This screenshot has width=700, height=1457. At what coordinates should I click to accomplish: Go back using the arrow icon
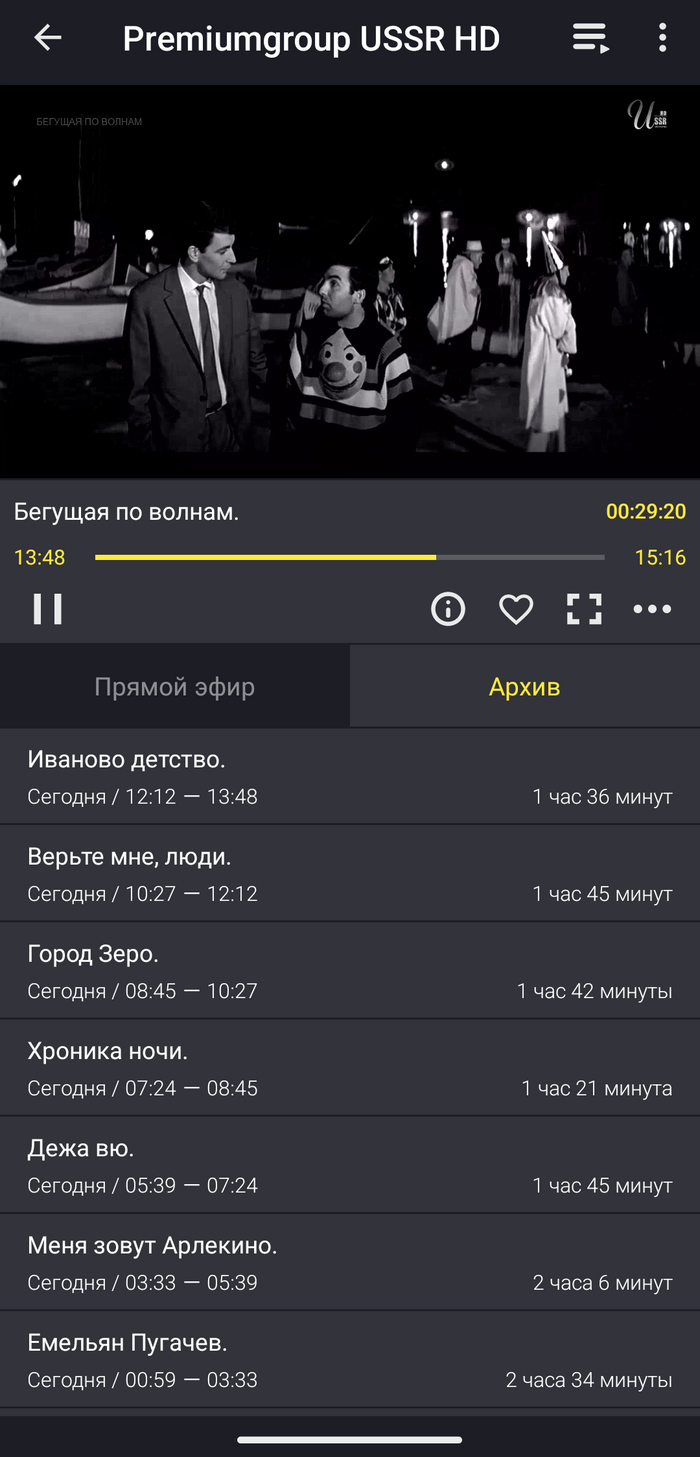click(x=47, y=39)
